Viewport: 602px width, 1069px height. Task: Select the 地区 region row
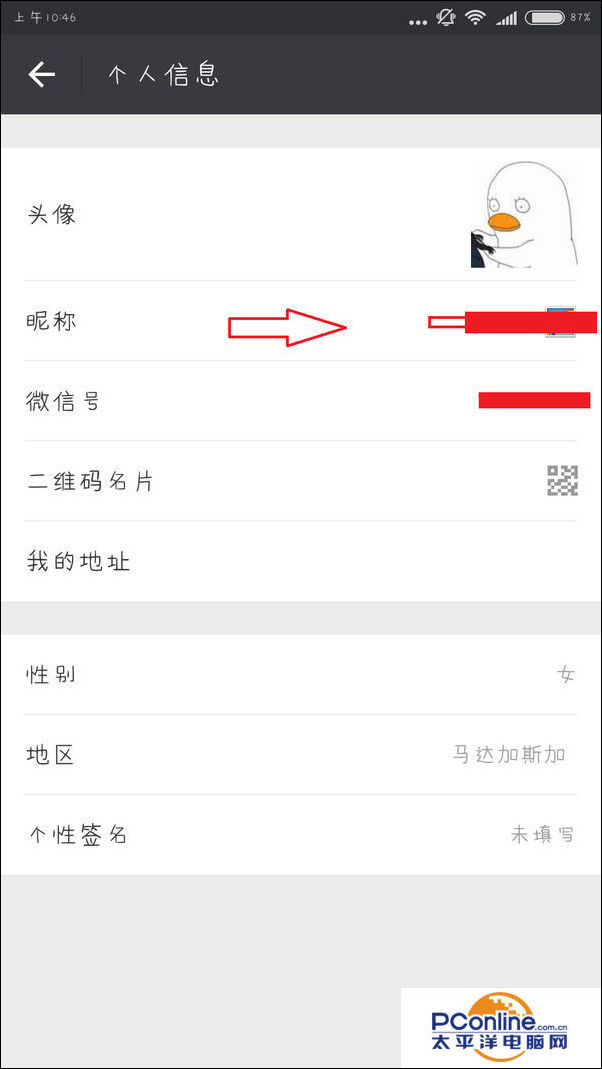click(x=300, y=754)
